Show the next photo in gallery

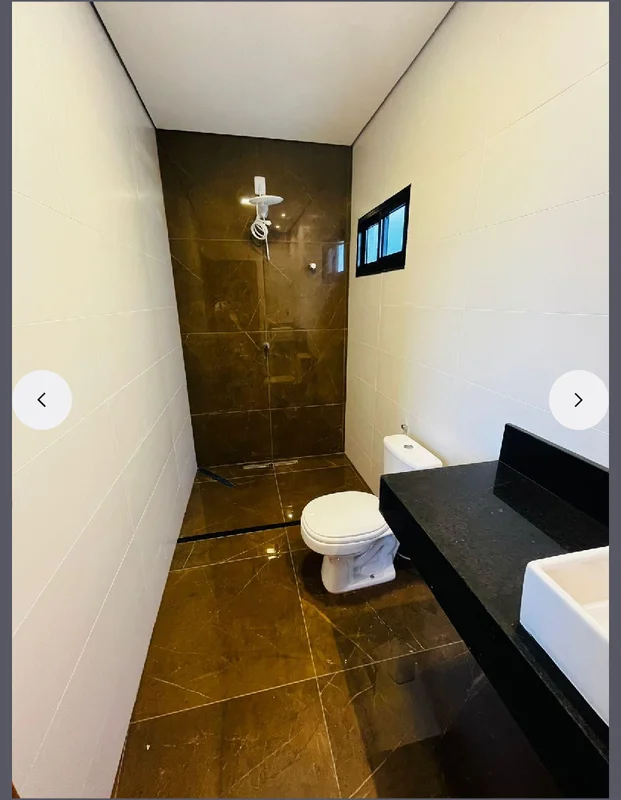click(578, 400)
